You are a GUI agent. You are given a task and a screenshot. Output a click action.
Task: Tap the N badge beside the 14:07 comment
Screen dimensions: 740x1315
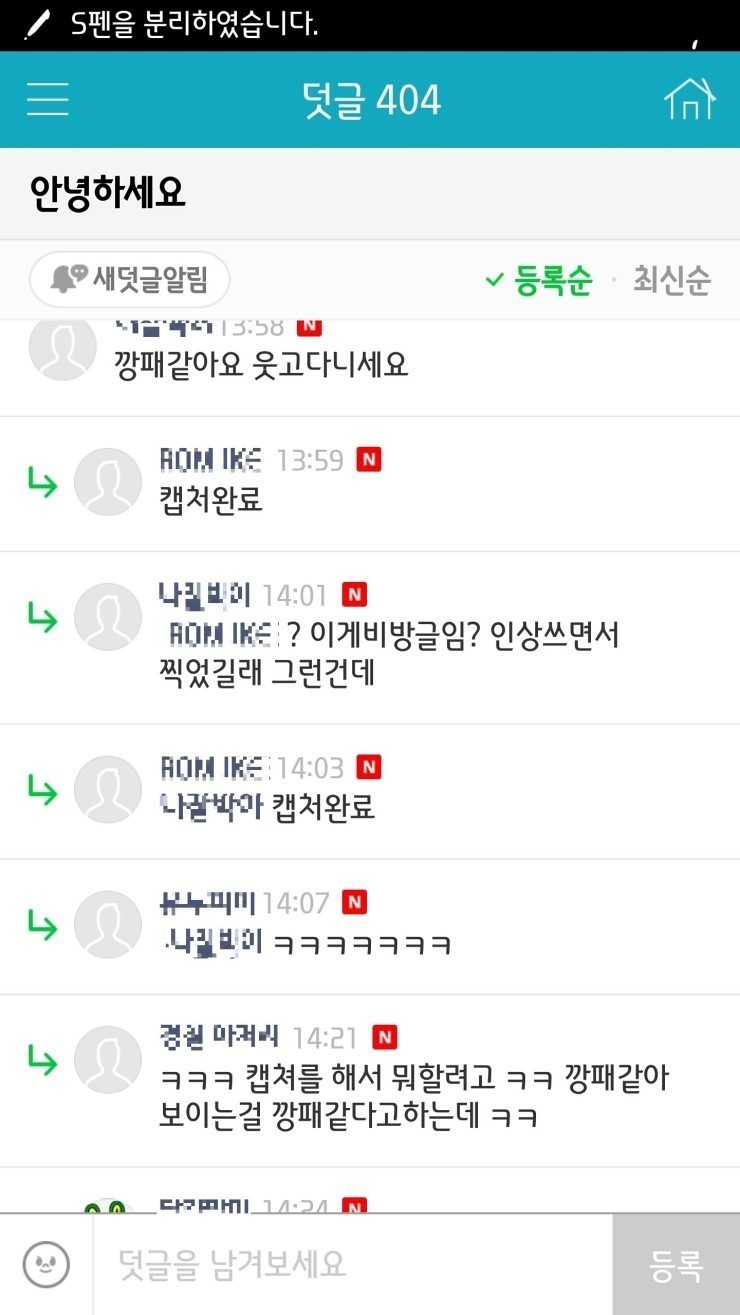pyautogui.click(x=355, y=901)
